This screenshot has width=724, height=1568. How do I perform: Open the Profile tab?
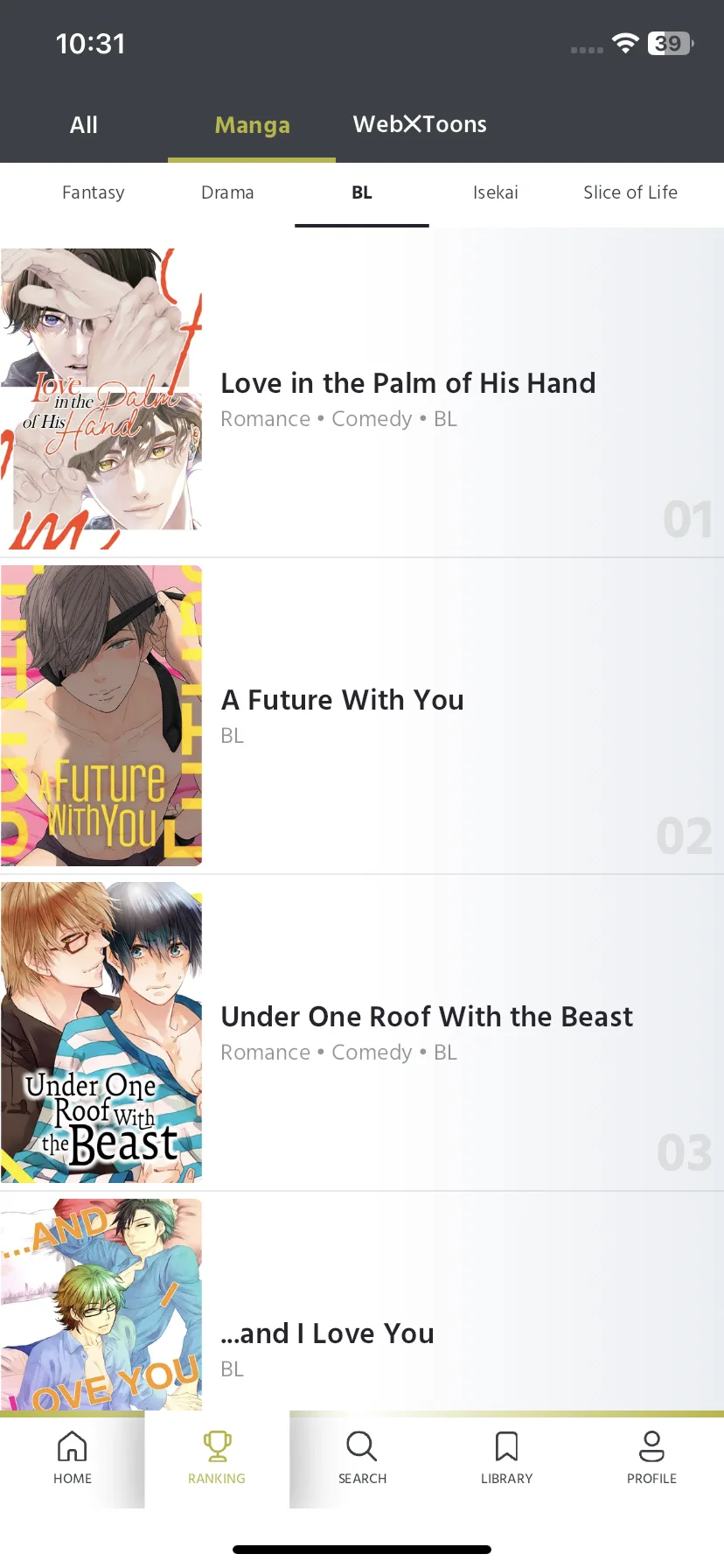point(651,1459)
